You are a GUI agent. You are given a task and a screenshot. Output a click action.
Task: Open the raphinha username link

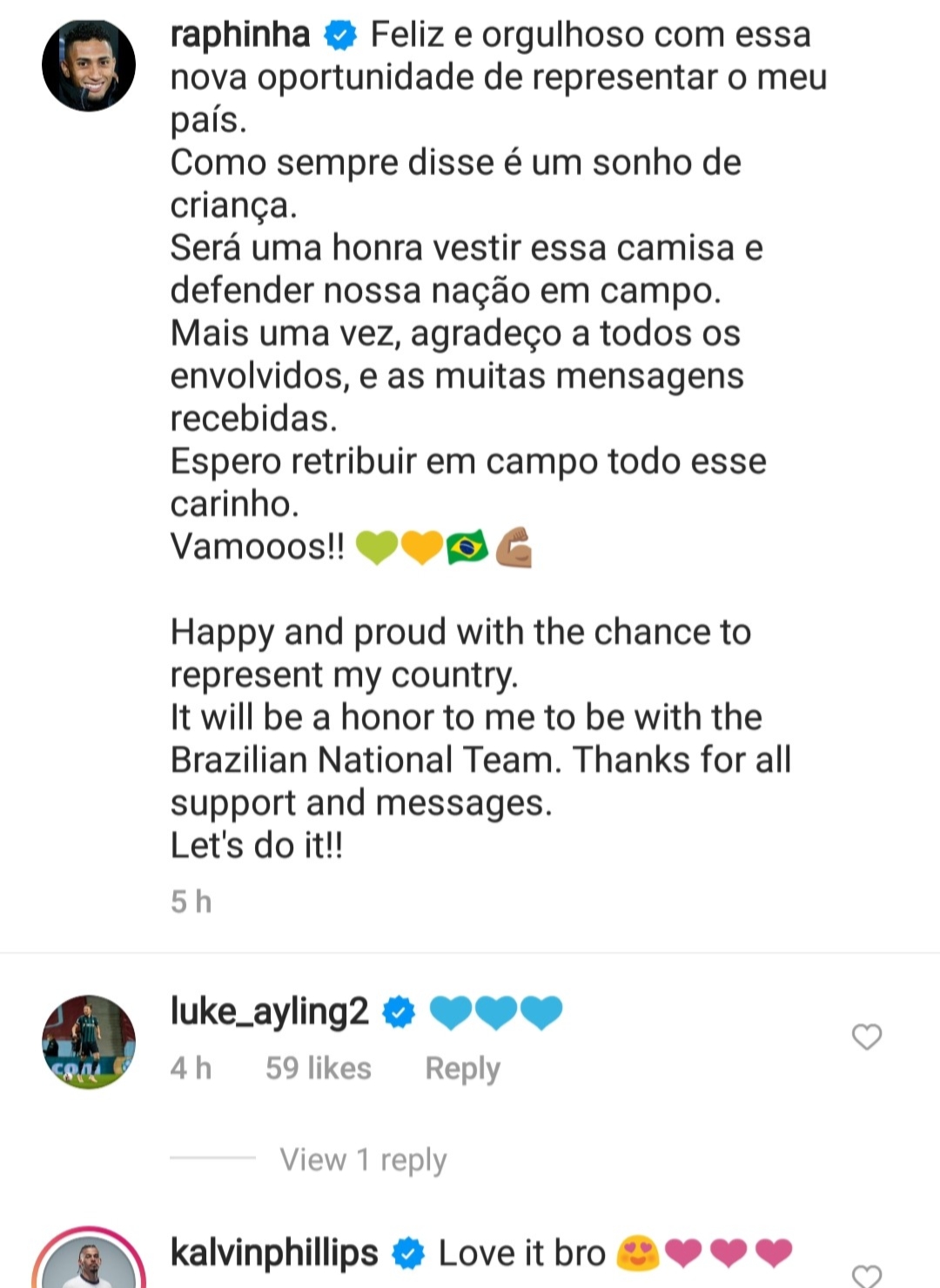[x=240, y=35]
